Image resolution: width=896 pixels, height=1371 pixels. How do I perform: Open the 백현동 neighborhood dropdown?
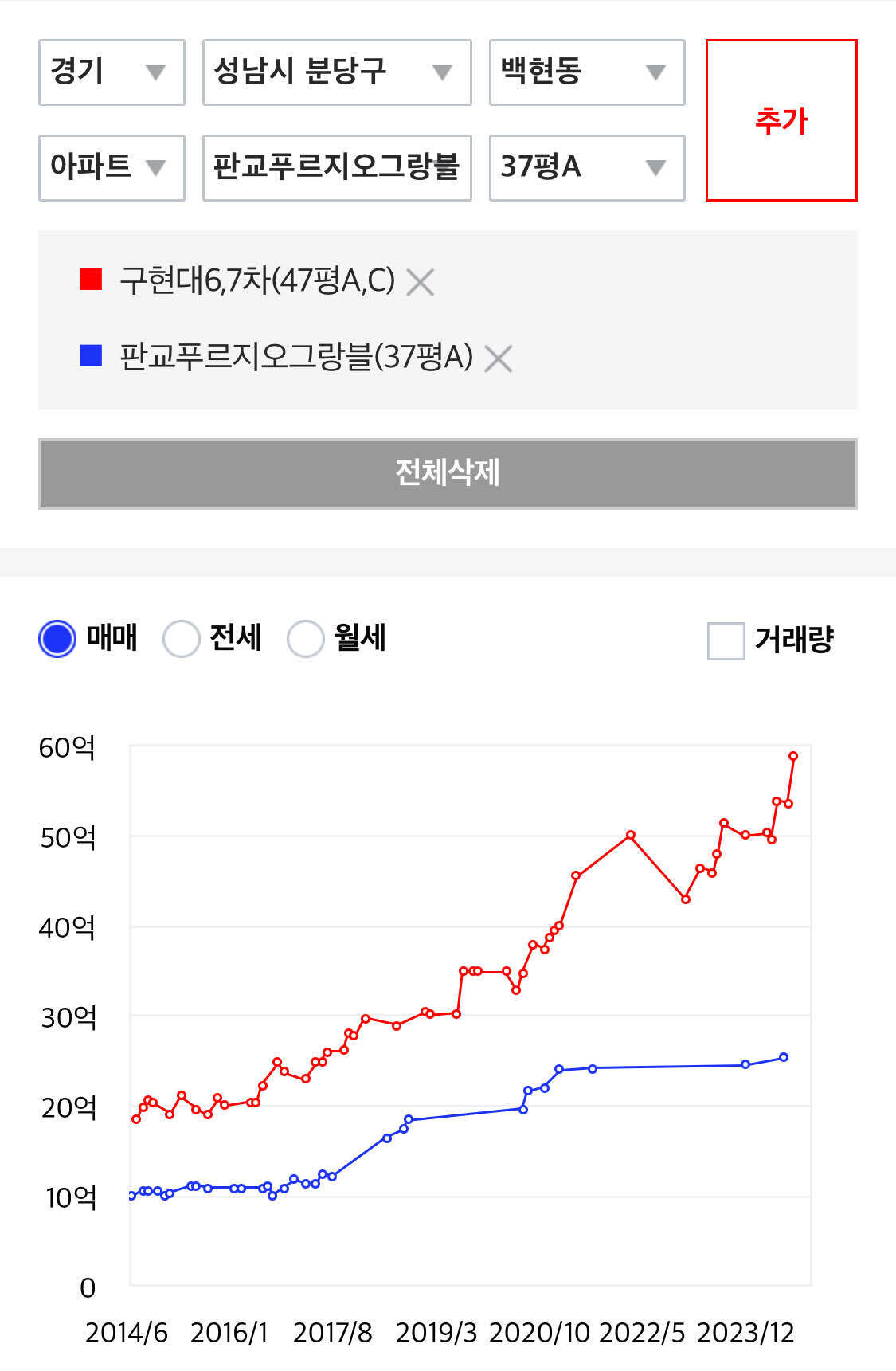(586, 72)
